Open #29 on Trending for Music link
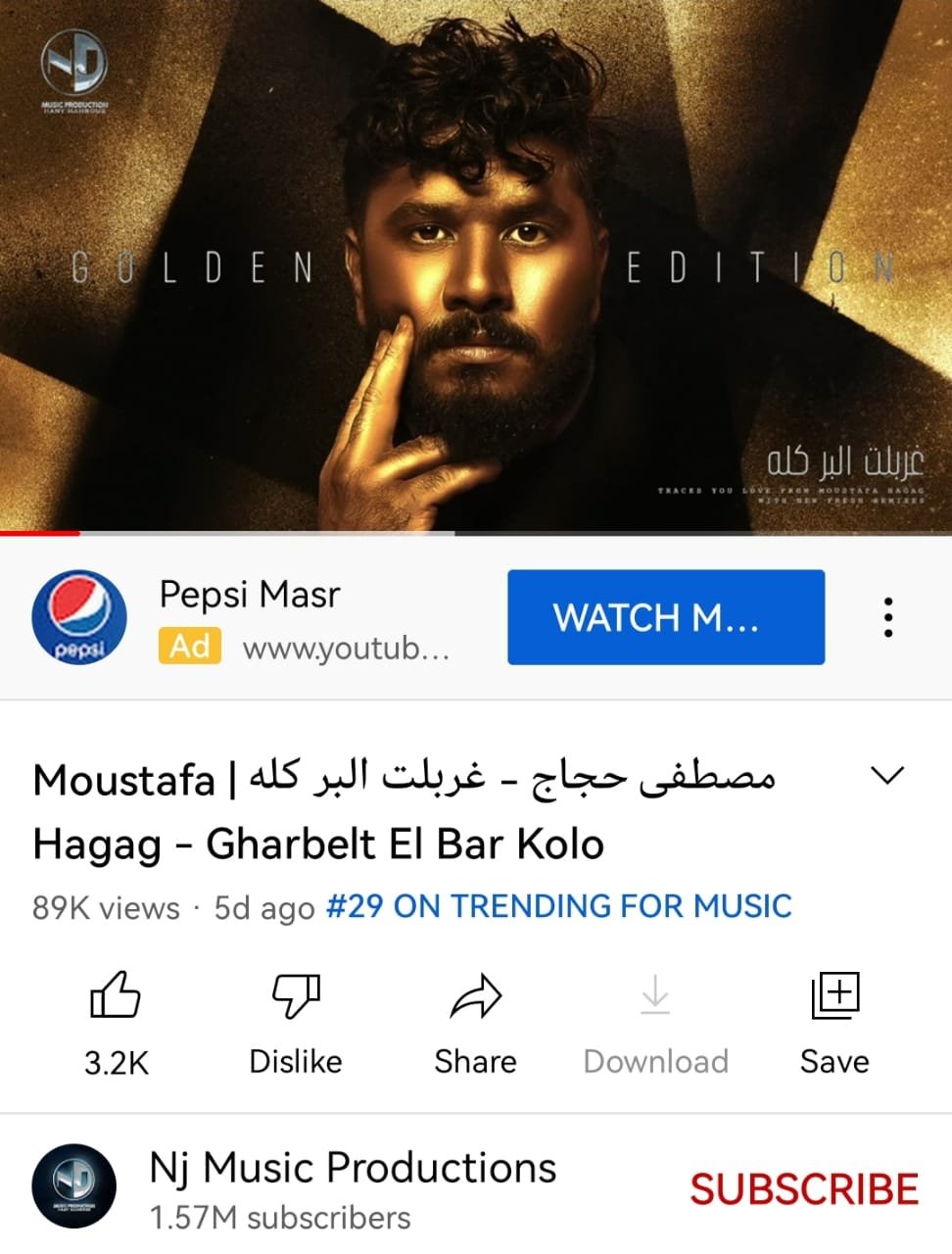This screenshot has width=952, height=1254. [558, 906]
